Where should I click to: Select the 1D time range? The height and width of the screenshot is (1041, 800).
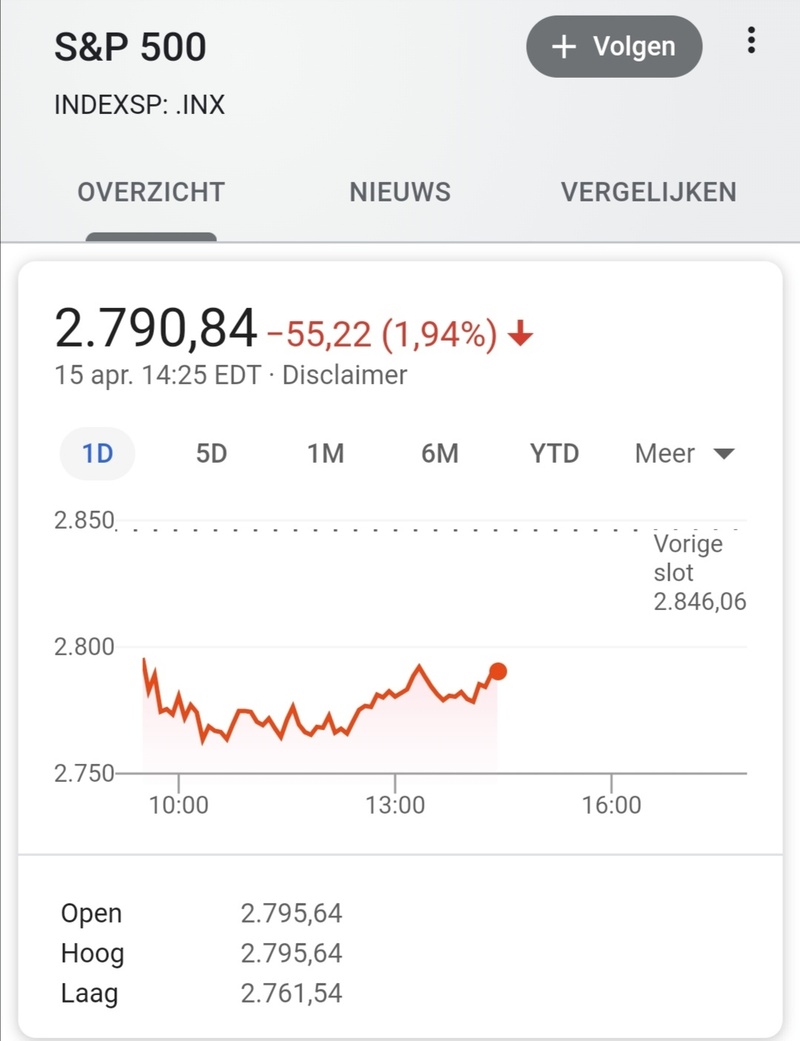pos(97,453)
